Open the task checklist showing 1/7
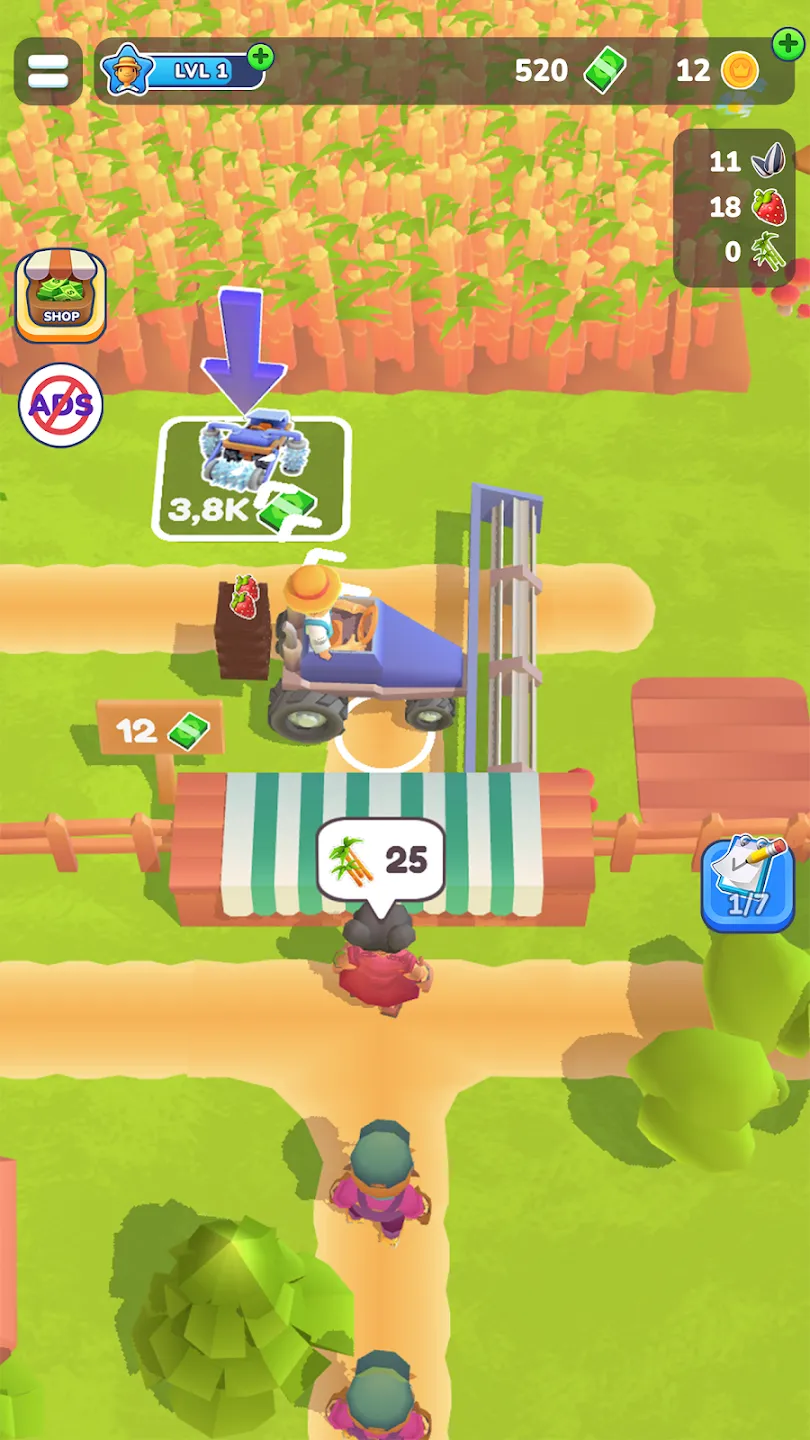This screenshot has width=810, height=1440. pos(749,883)
